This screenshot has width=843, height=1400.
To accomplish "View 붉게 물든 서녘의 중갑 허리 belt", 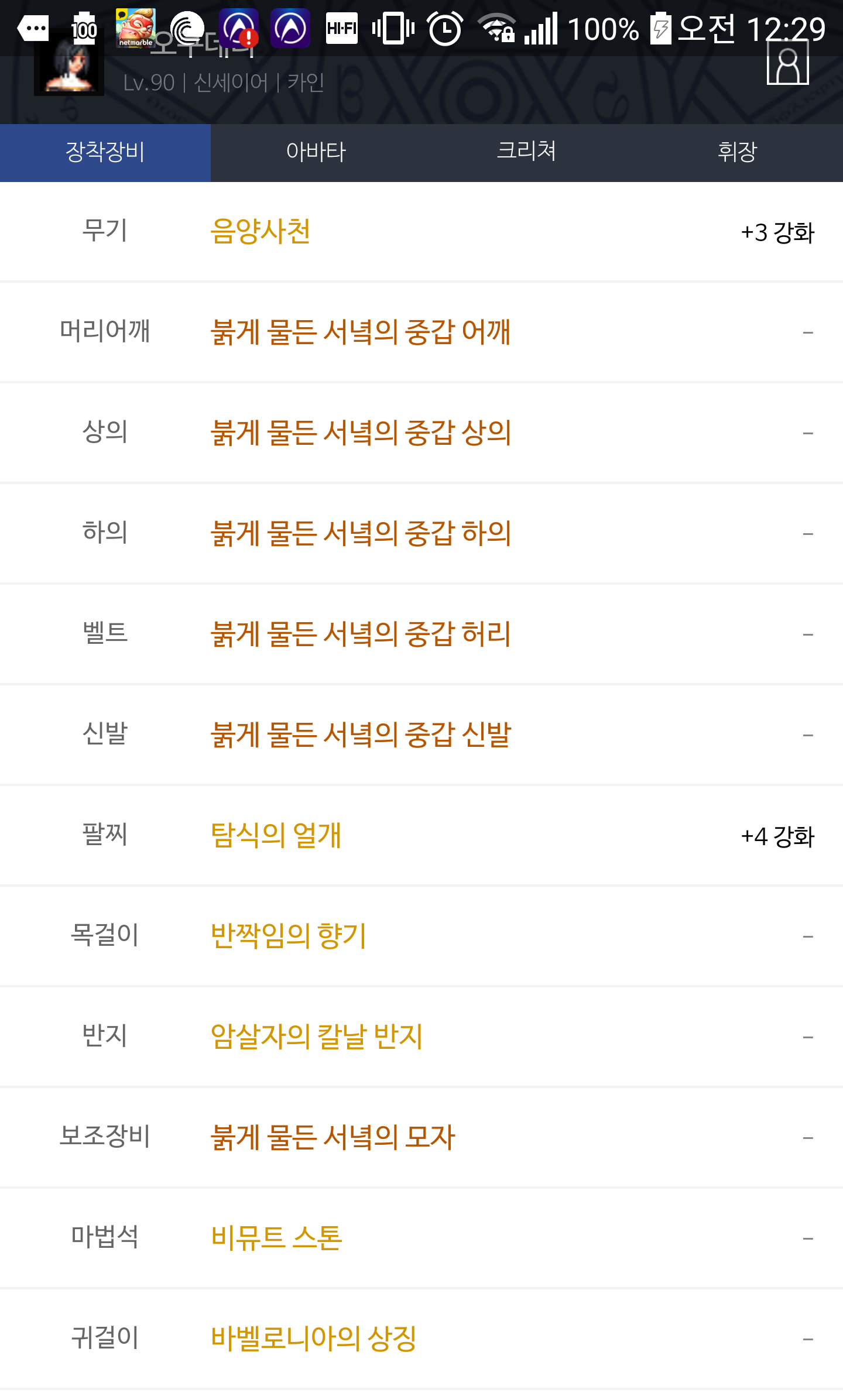I will coord(361,634).
